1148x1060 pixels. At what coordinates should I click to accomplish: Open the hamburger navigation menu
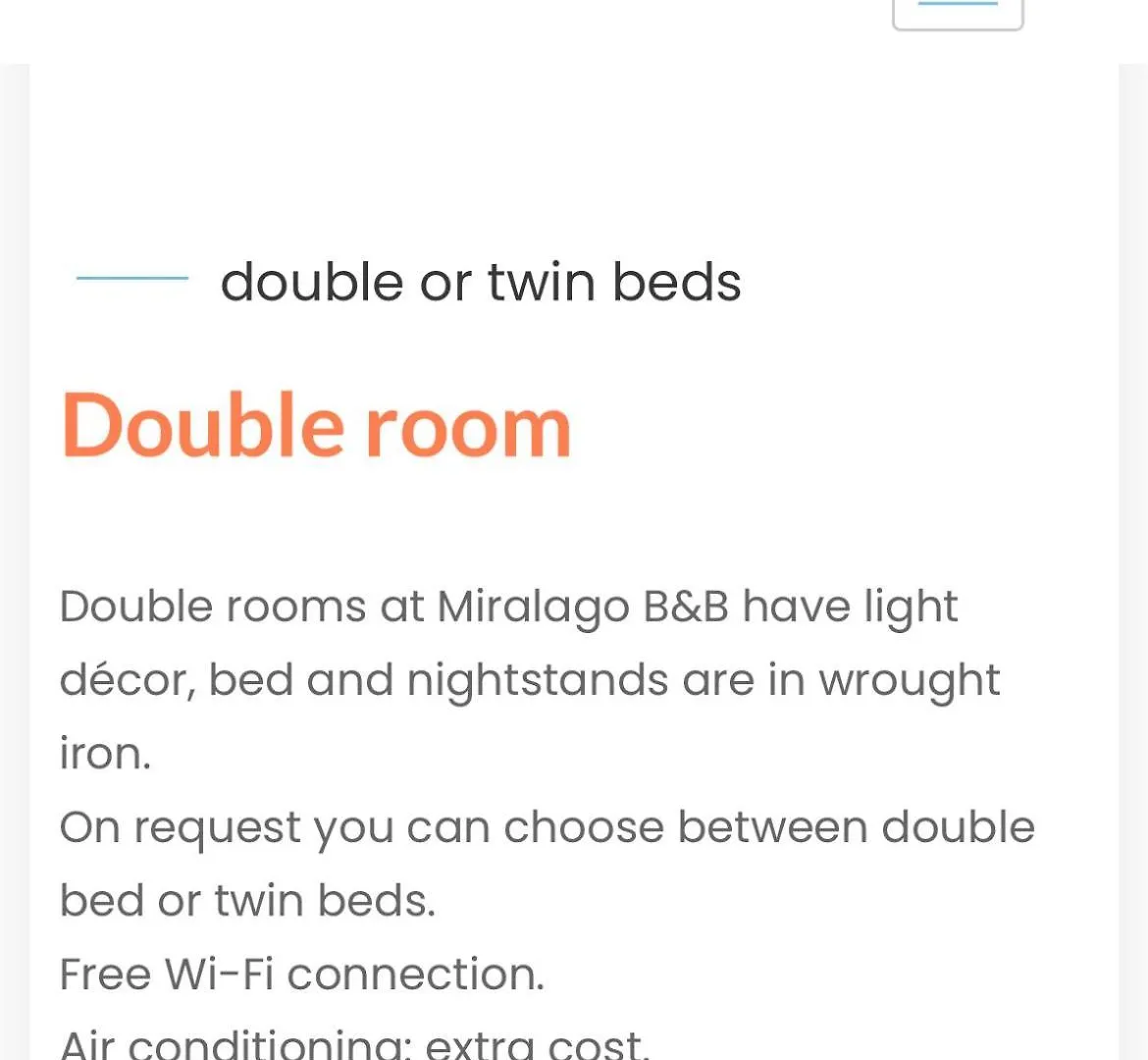(x=957, y=12)
